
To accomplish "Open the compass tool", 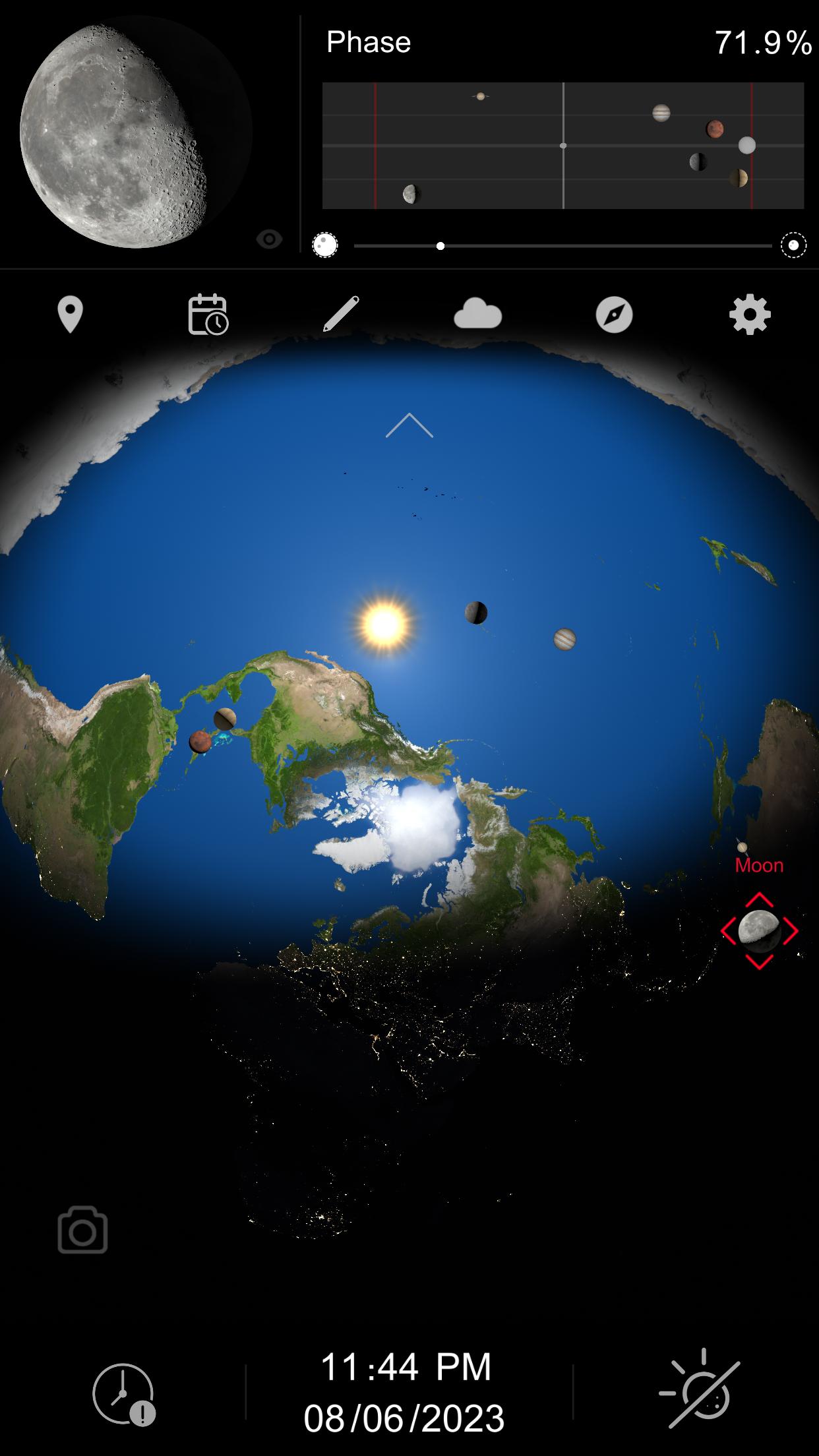I will [x=614, y=315].
